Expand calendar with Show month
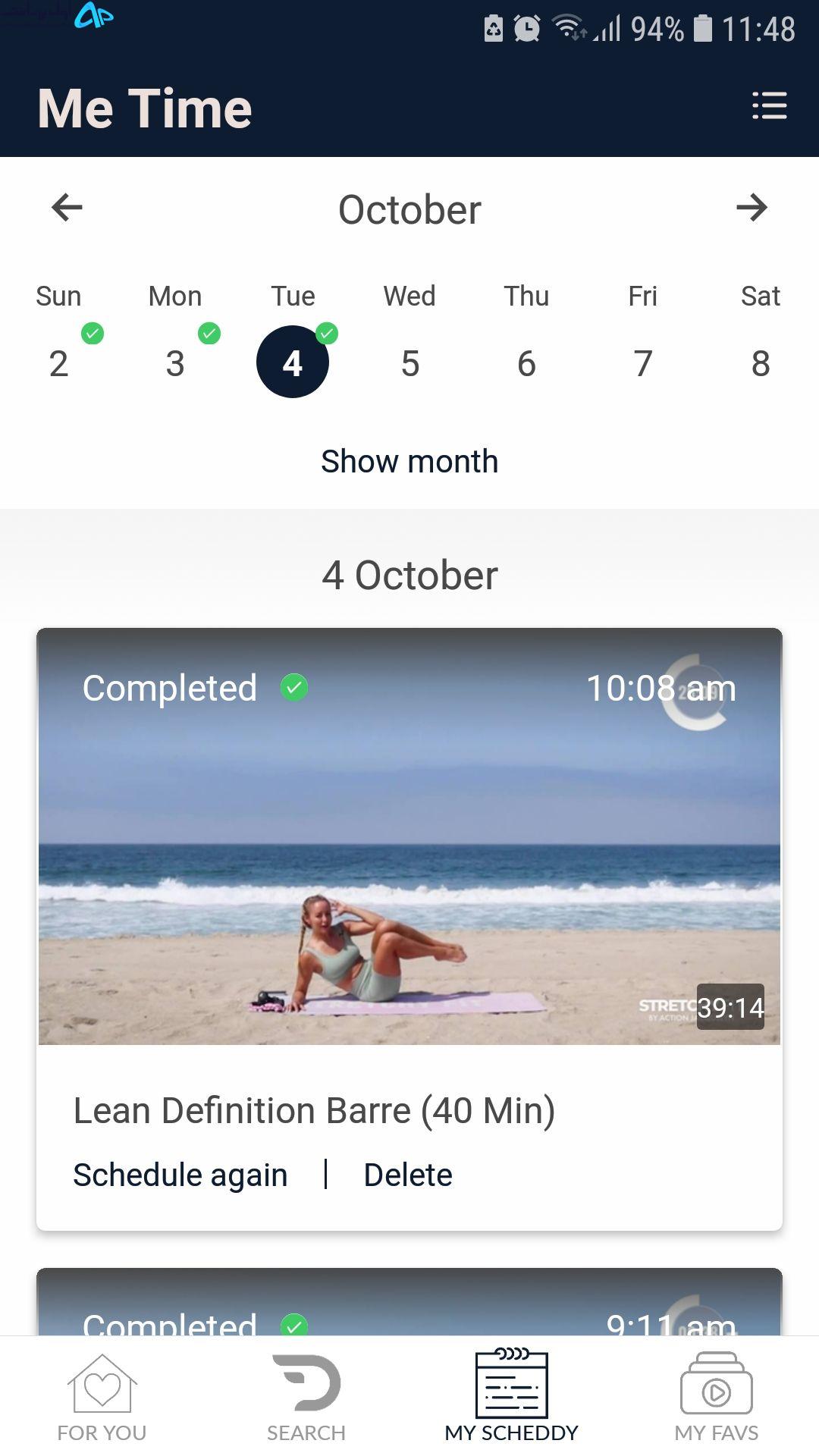This screenshot has height=1456, width=819. tap(409, 461)
